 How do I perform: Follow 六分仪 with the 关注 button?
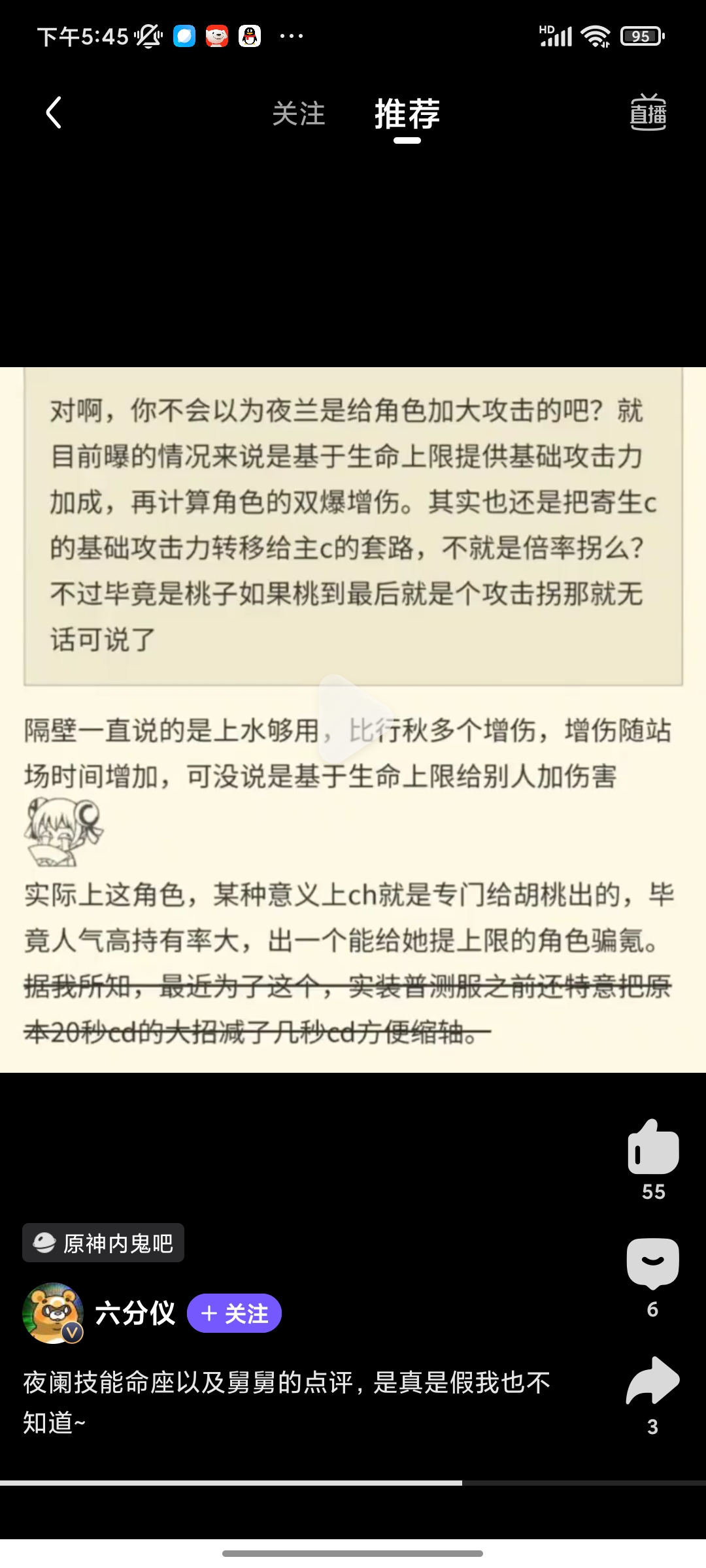coord(234,1313)
